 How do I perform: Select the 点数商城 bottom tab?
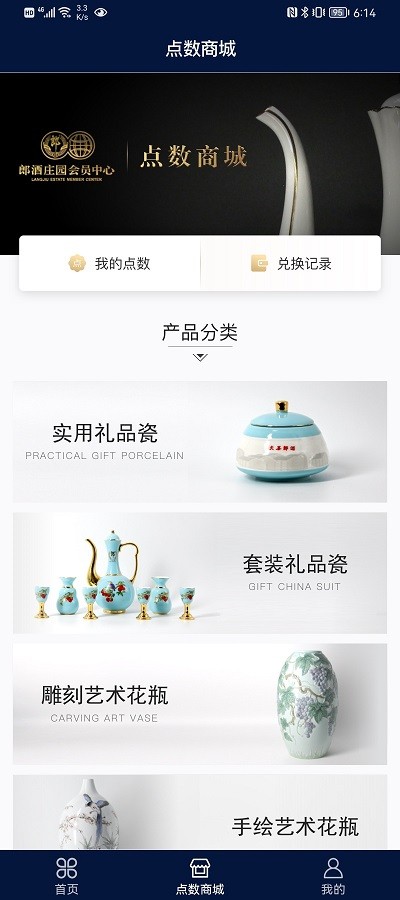point(200,875)
